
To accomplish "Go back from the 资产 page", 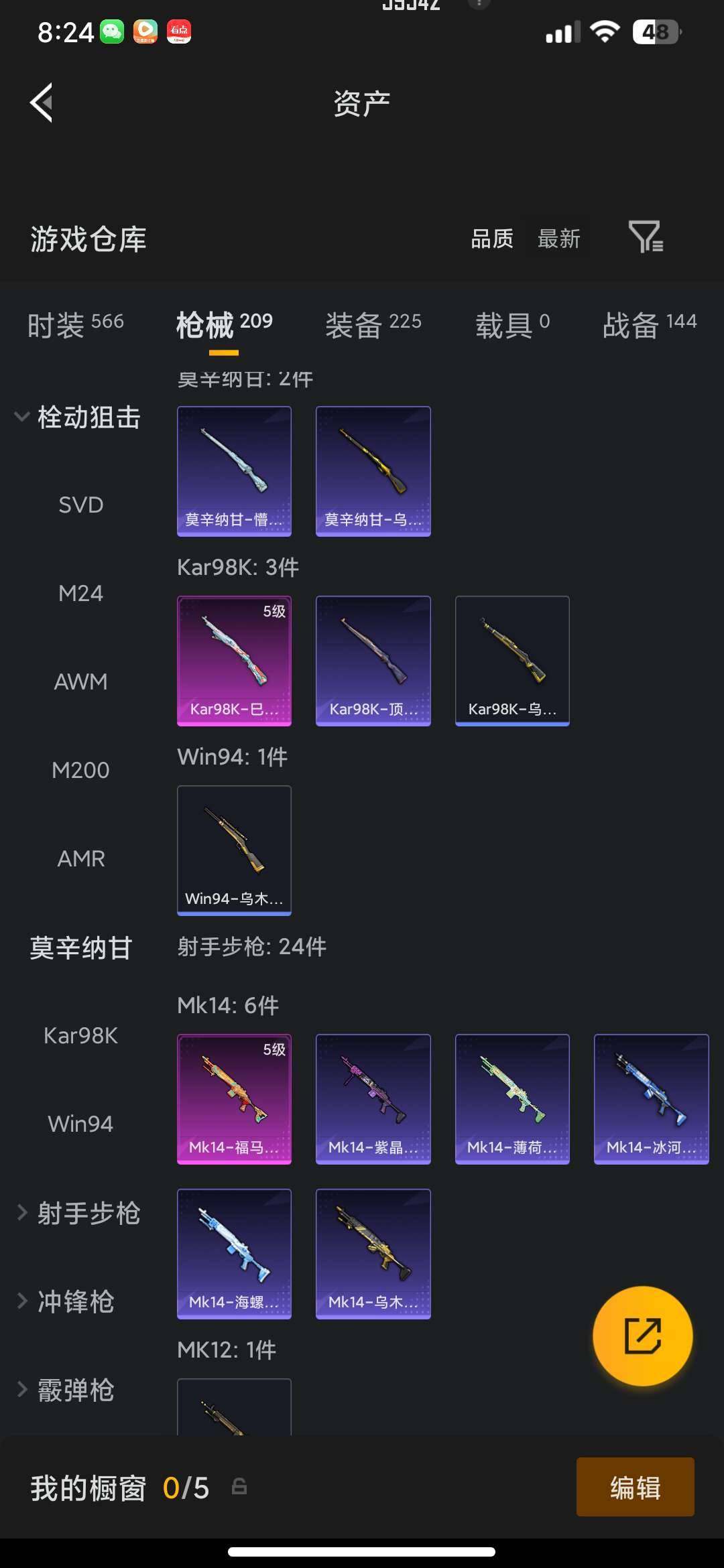I will click(x=42, y=103).
